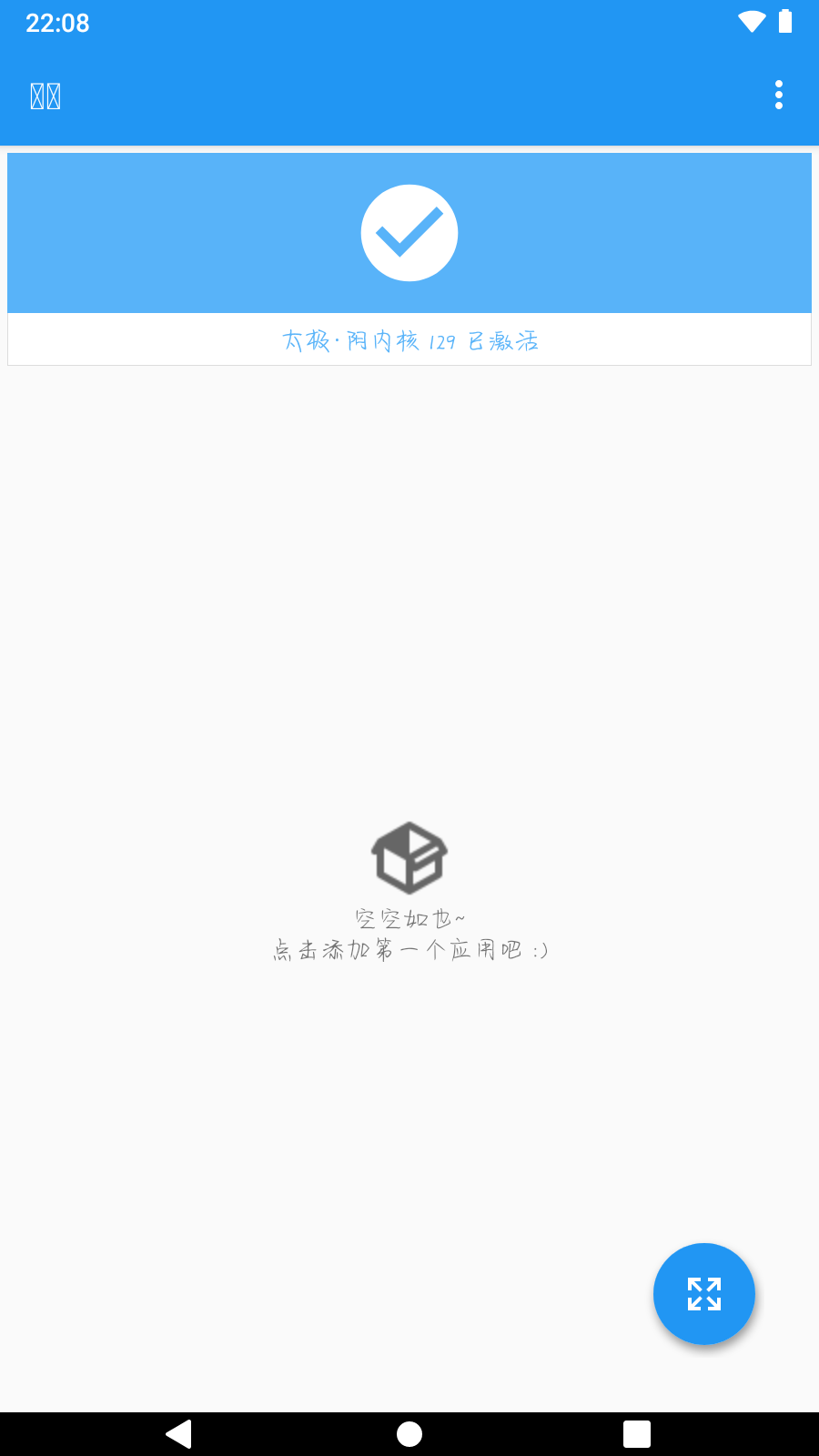
Task: Tap the navigation bar at the bottom
Action: 409,1433
